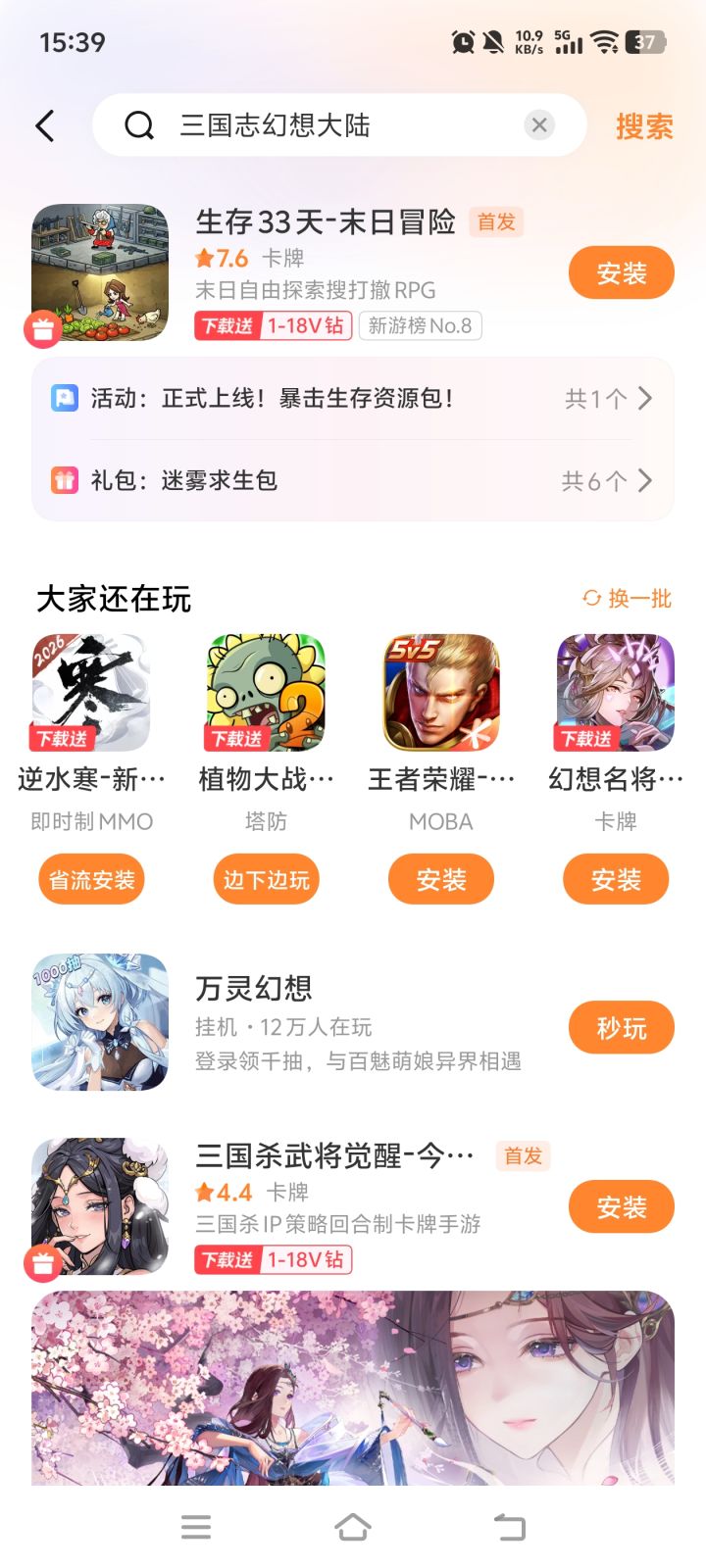The width and height of the screenshot is (706, 1568).
Task: Tap the 搜索 button
Action: click(x=643, y=126)
